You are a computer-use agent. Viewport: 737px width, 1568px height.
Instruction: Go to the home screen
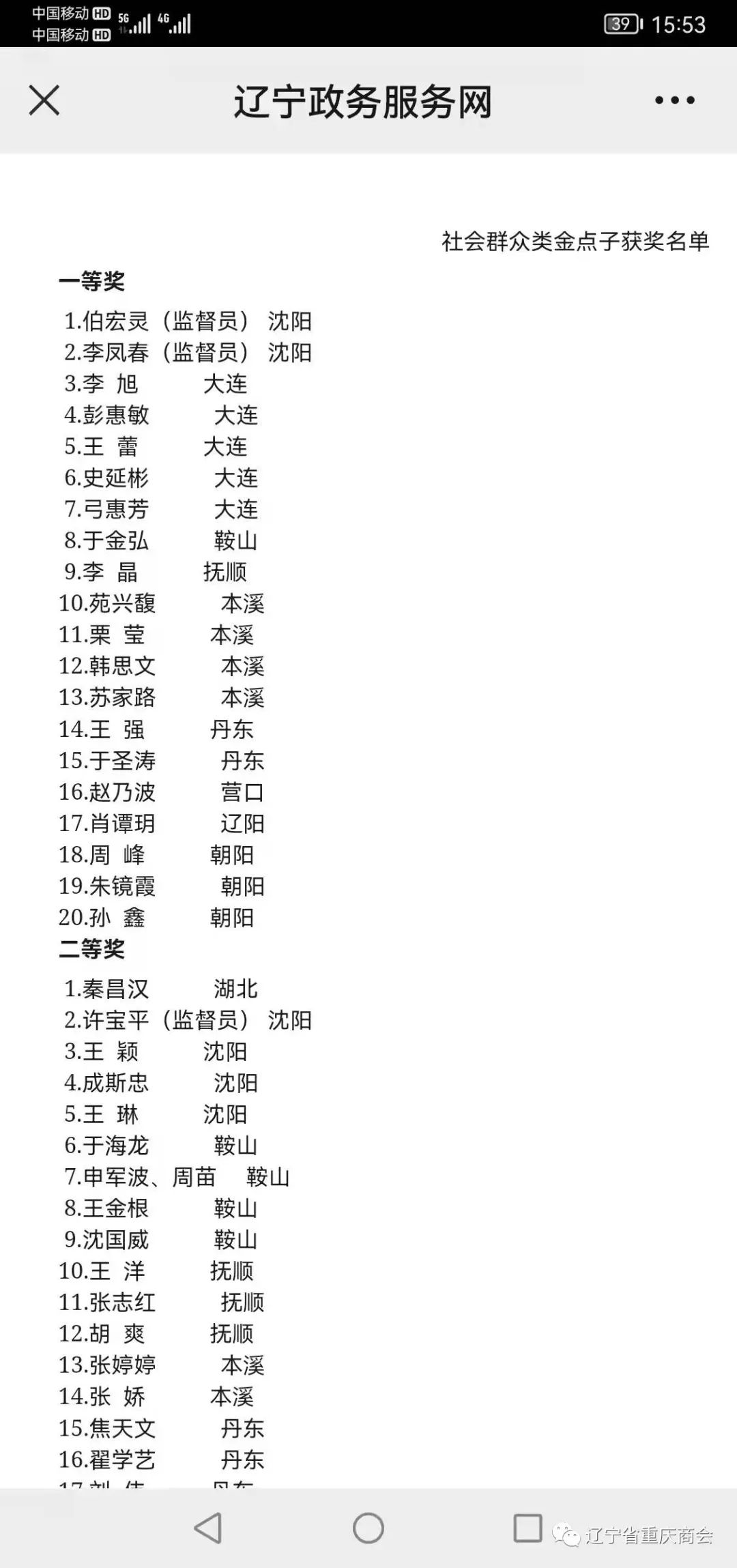coord(369,1528)
